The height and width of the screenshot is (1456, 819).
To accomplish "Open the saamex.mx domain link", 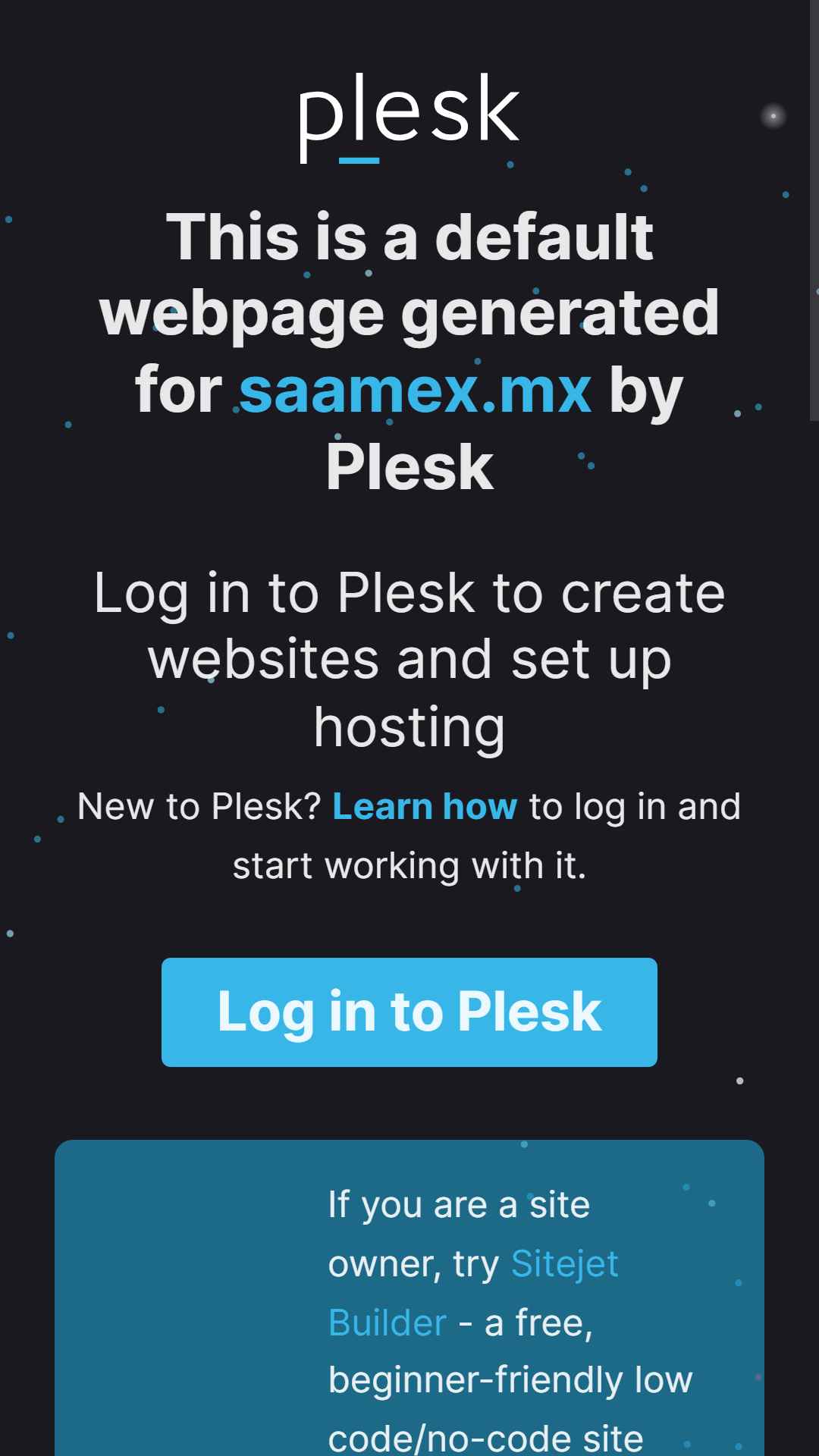I will click(x=416, y=391).
